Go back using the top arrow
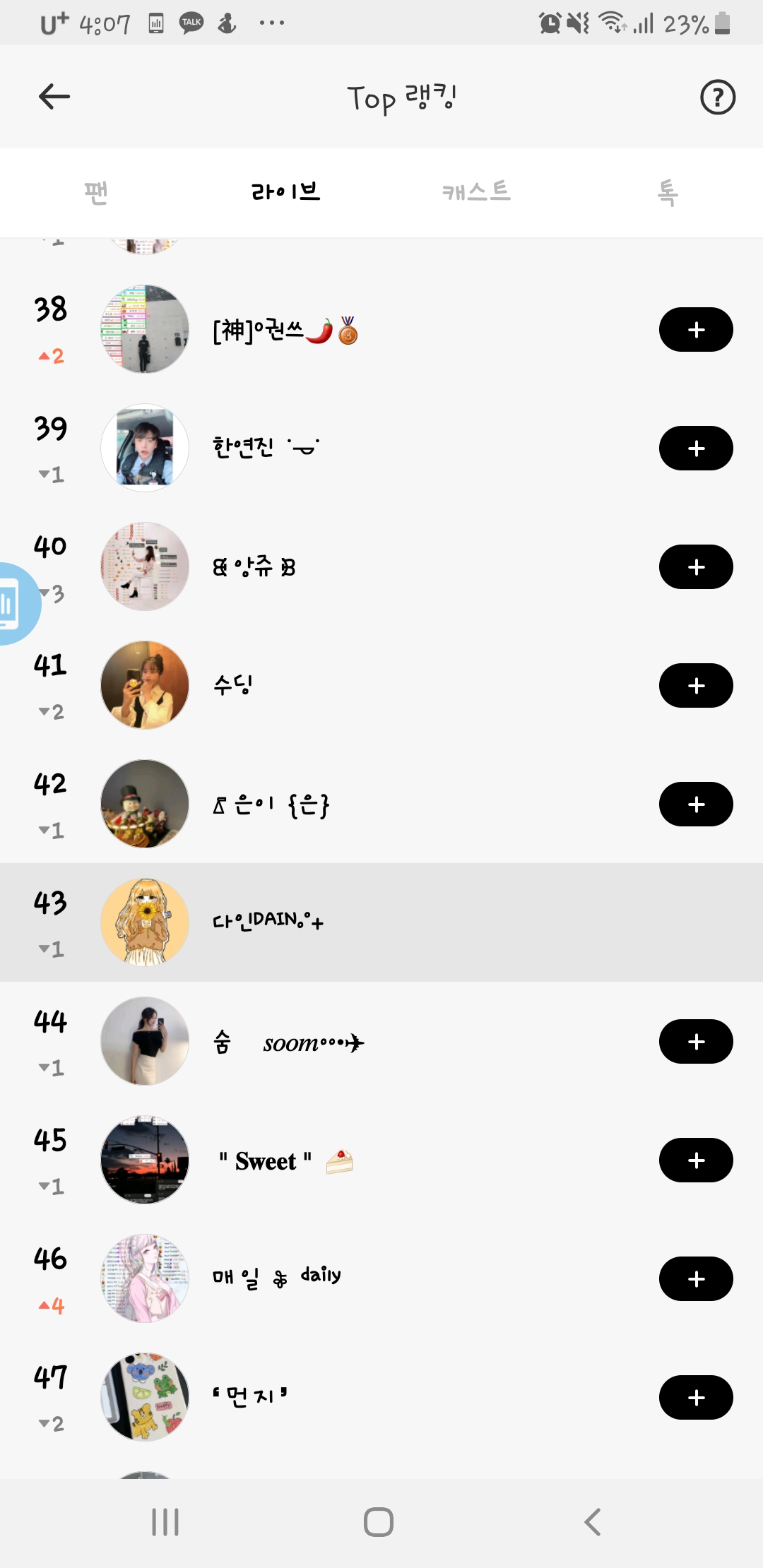The height and width of the screenshot is (1568, 763). click(x=54, y=97)
